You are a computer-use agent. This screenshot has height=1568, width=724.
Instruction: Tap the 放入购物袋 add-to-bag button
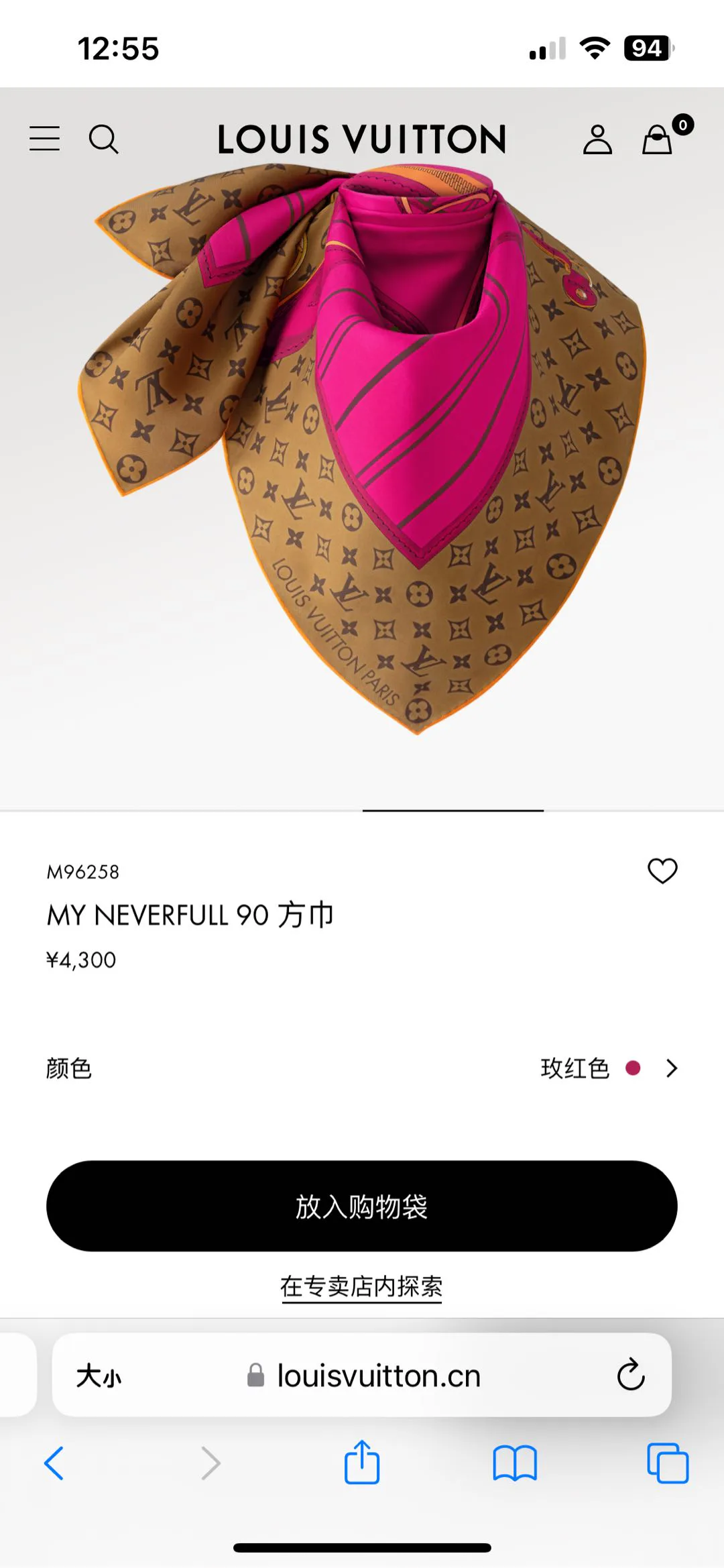(x=362, y=1206)
